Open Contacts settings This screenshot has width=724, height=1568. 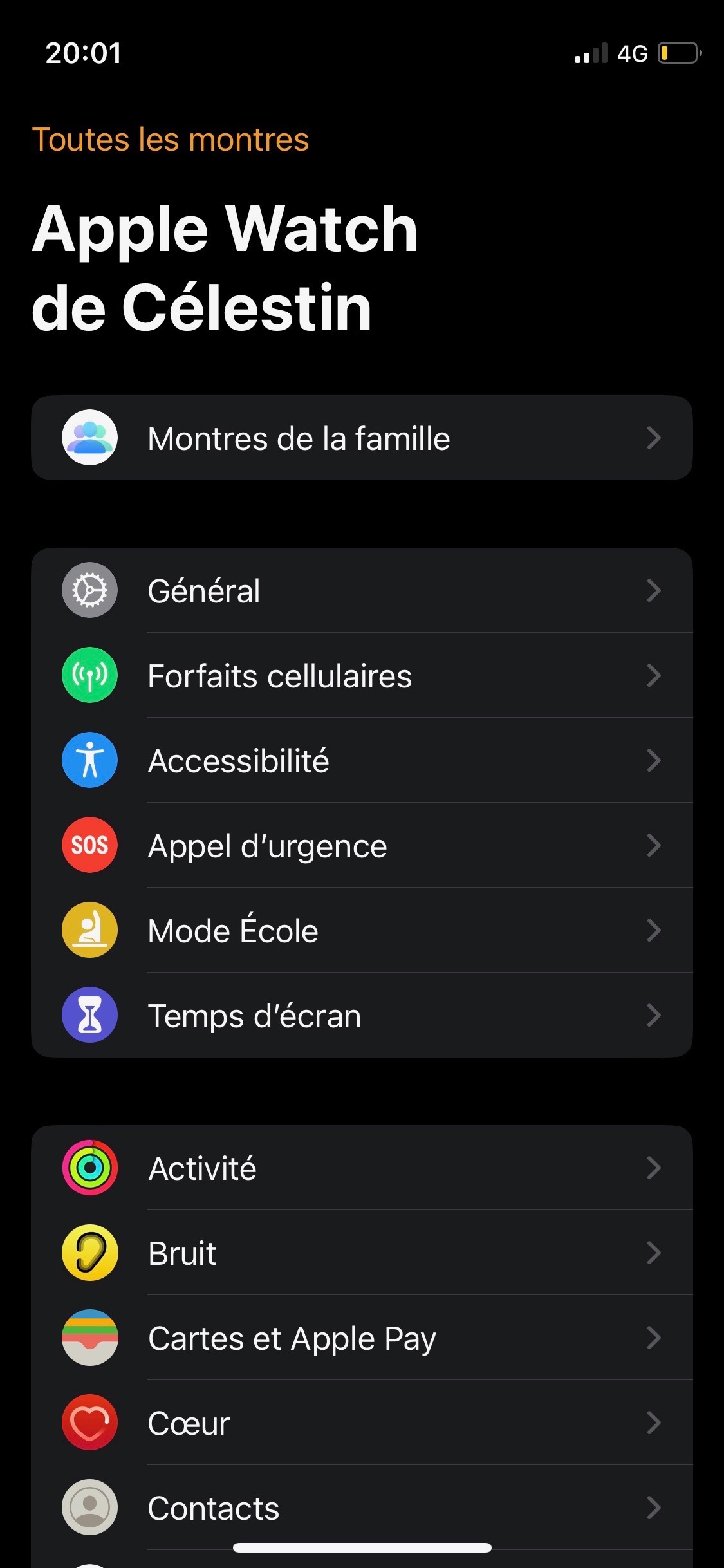[362, 1507]
